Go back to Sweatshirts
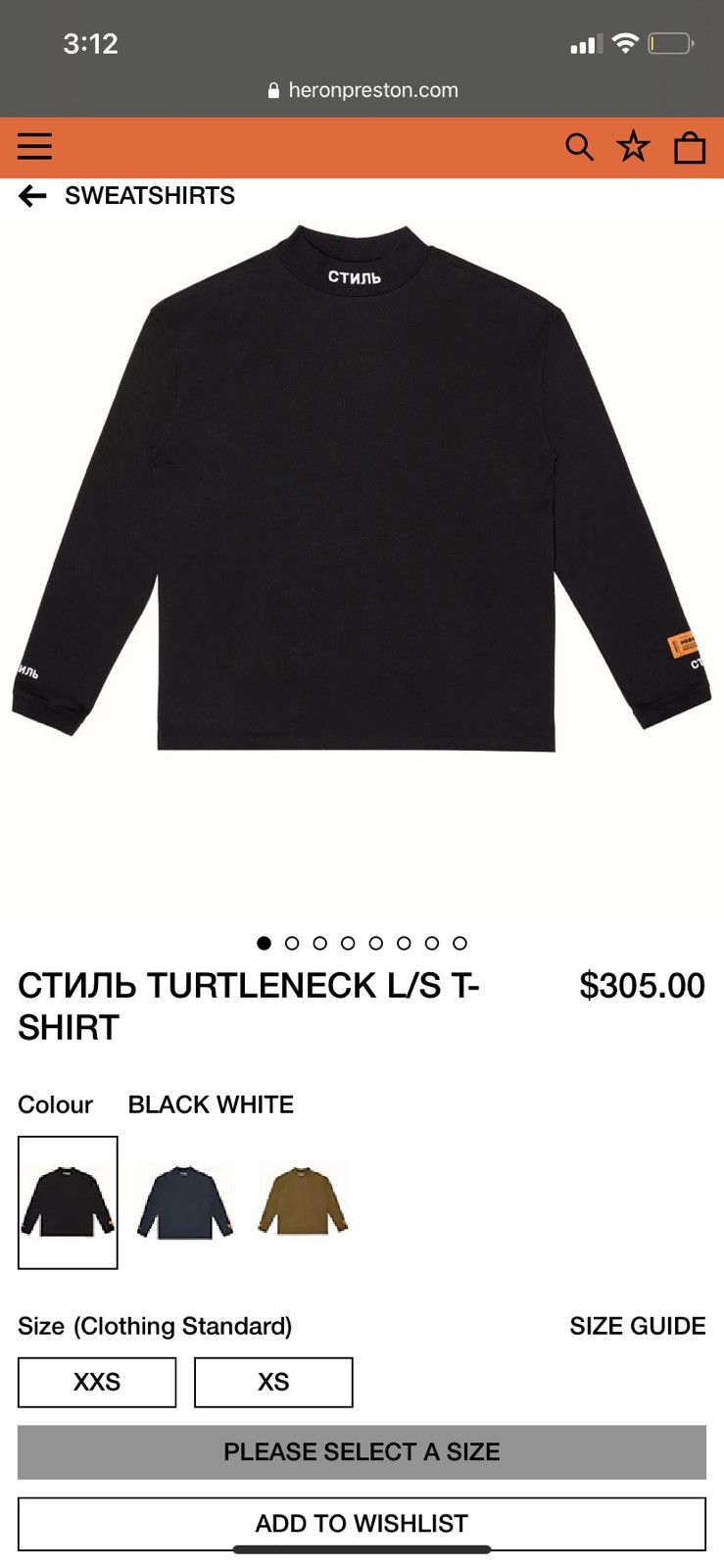The image size is (724, 1568). click(127, 196)
